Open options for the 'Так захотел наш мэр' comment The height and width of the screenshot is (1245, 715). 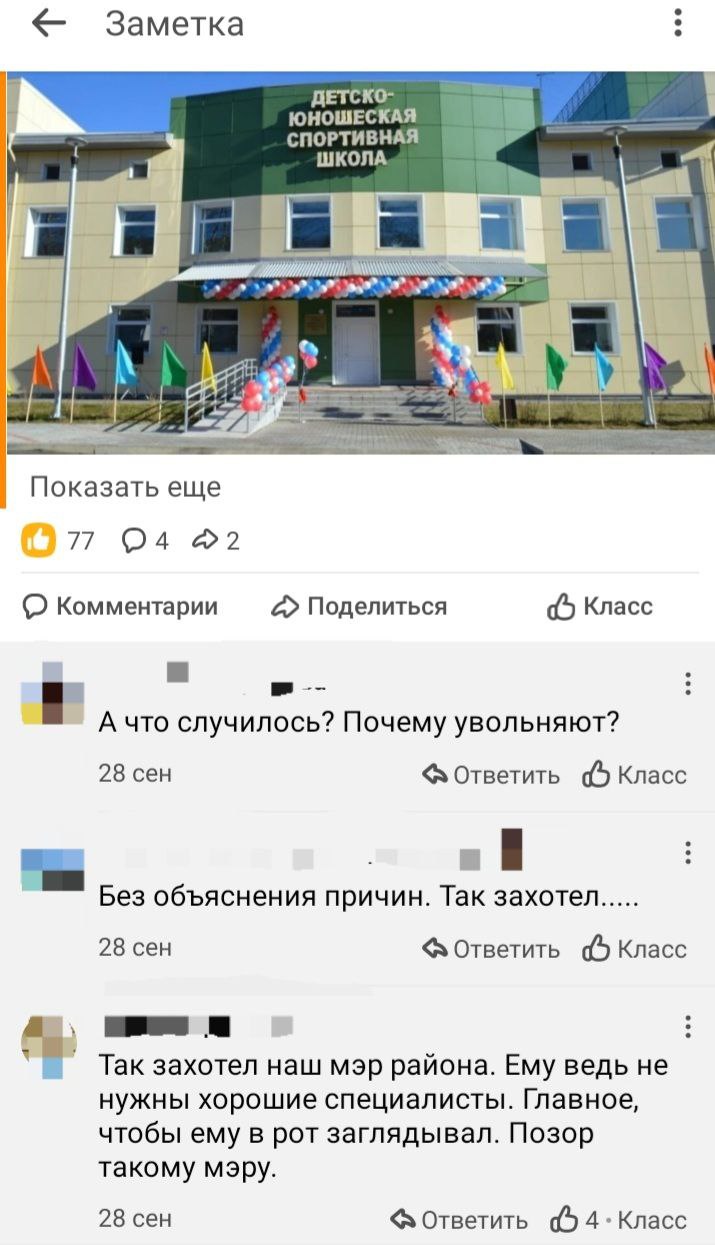click(x=688, y=1027)
